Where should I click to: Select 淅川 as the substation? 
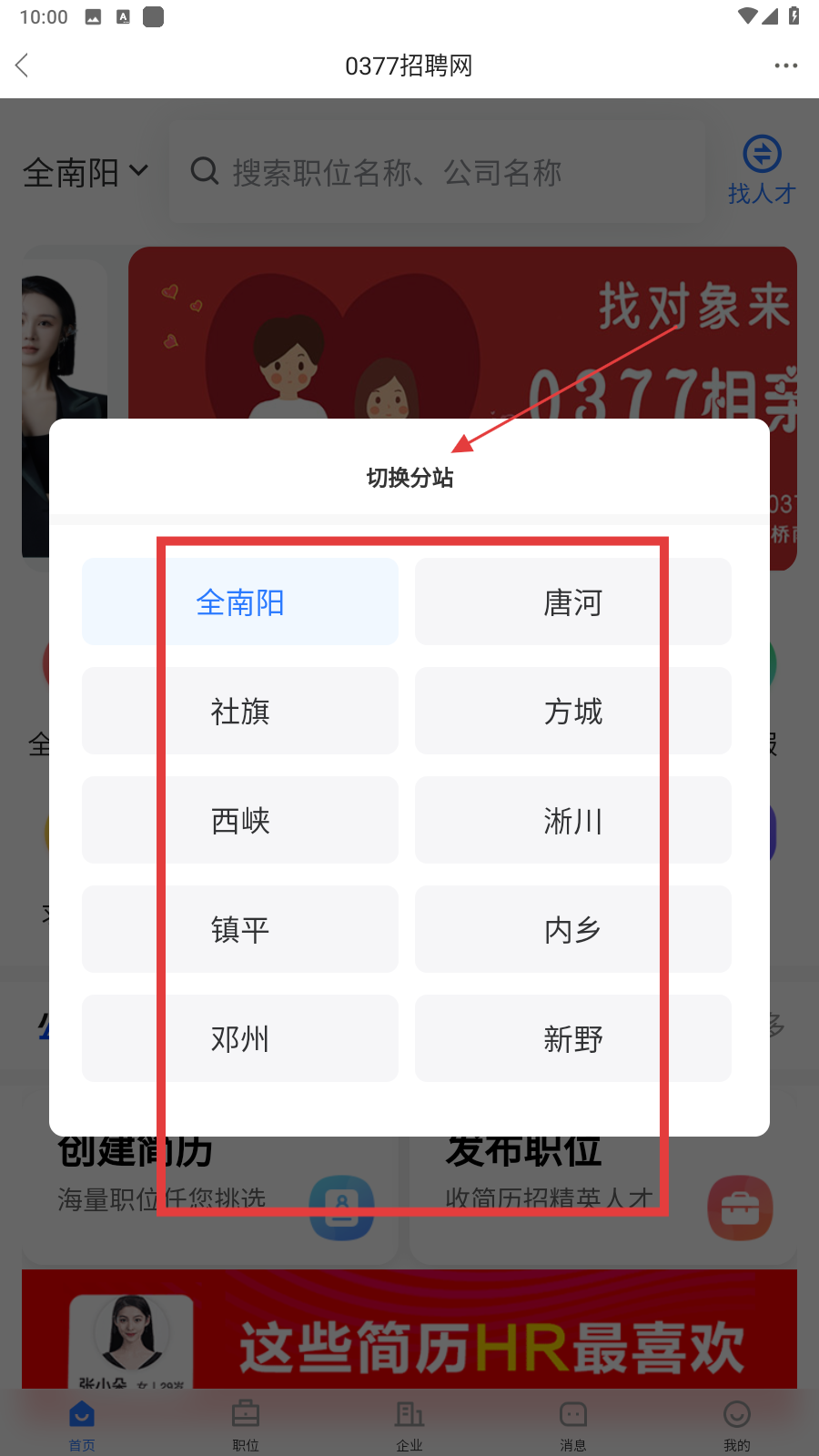click(x=572, y=821)
